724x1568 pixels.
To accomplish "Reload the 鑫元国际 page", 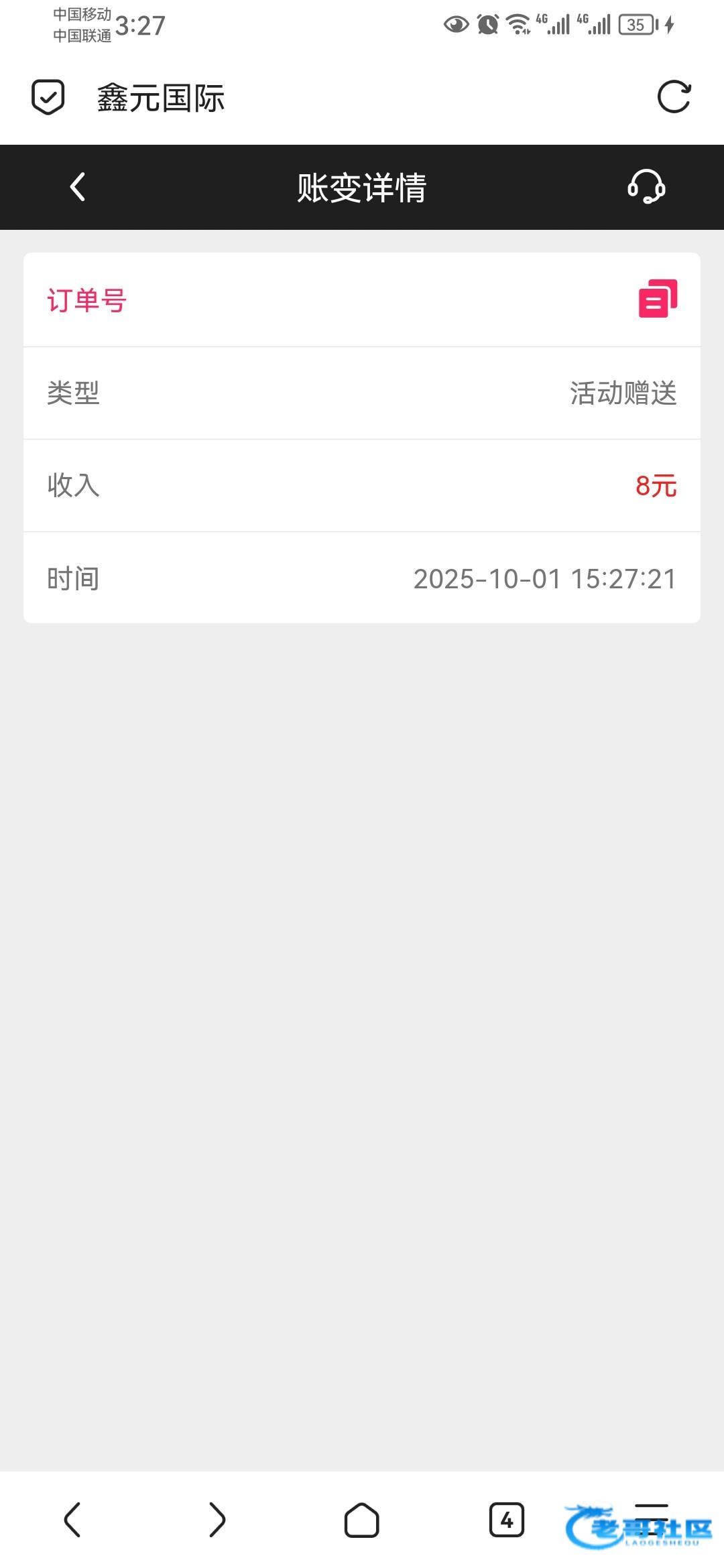I will pyautogui.click(x=674, y=98).
